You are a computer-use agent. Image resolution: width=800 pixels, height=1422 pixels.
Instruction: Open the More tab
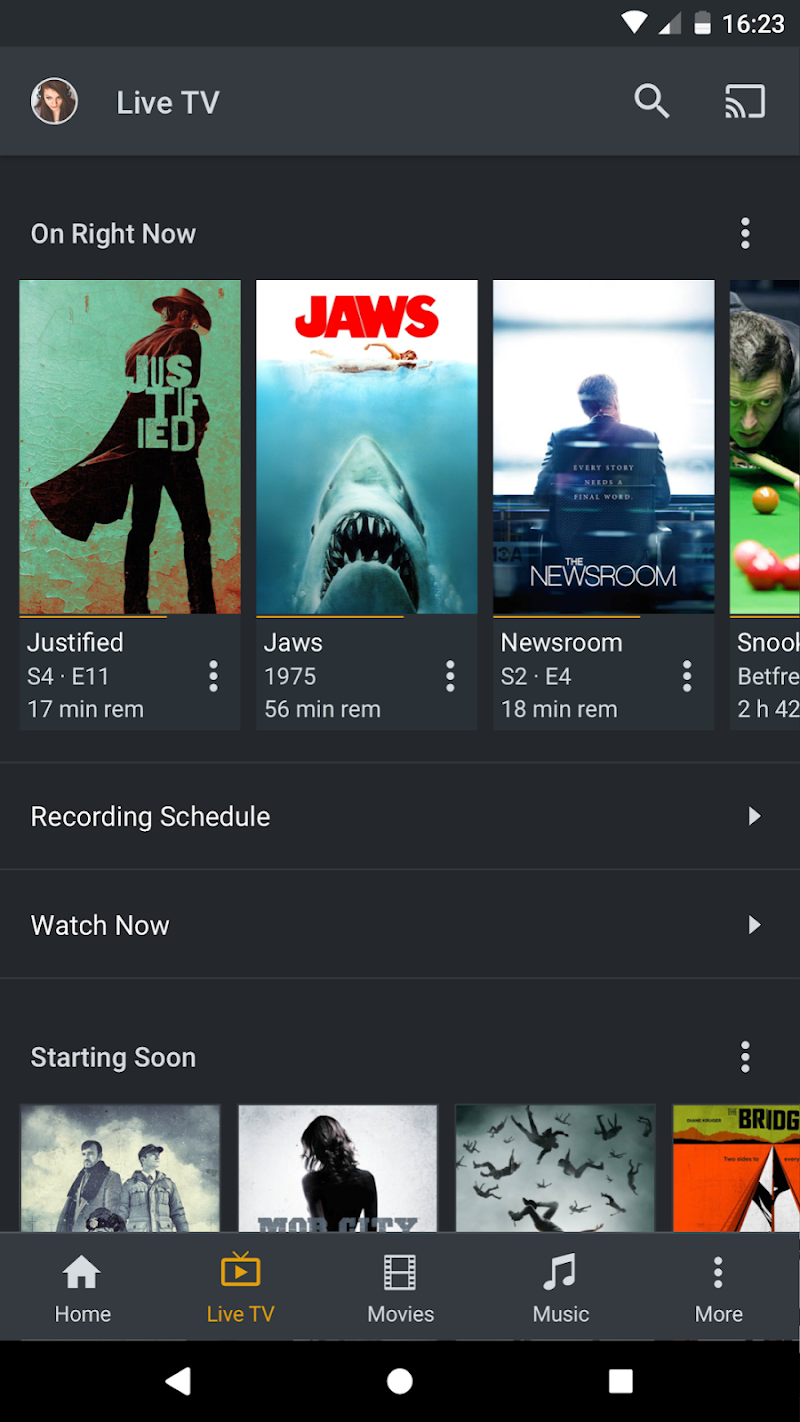click(718, 1288)
